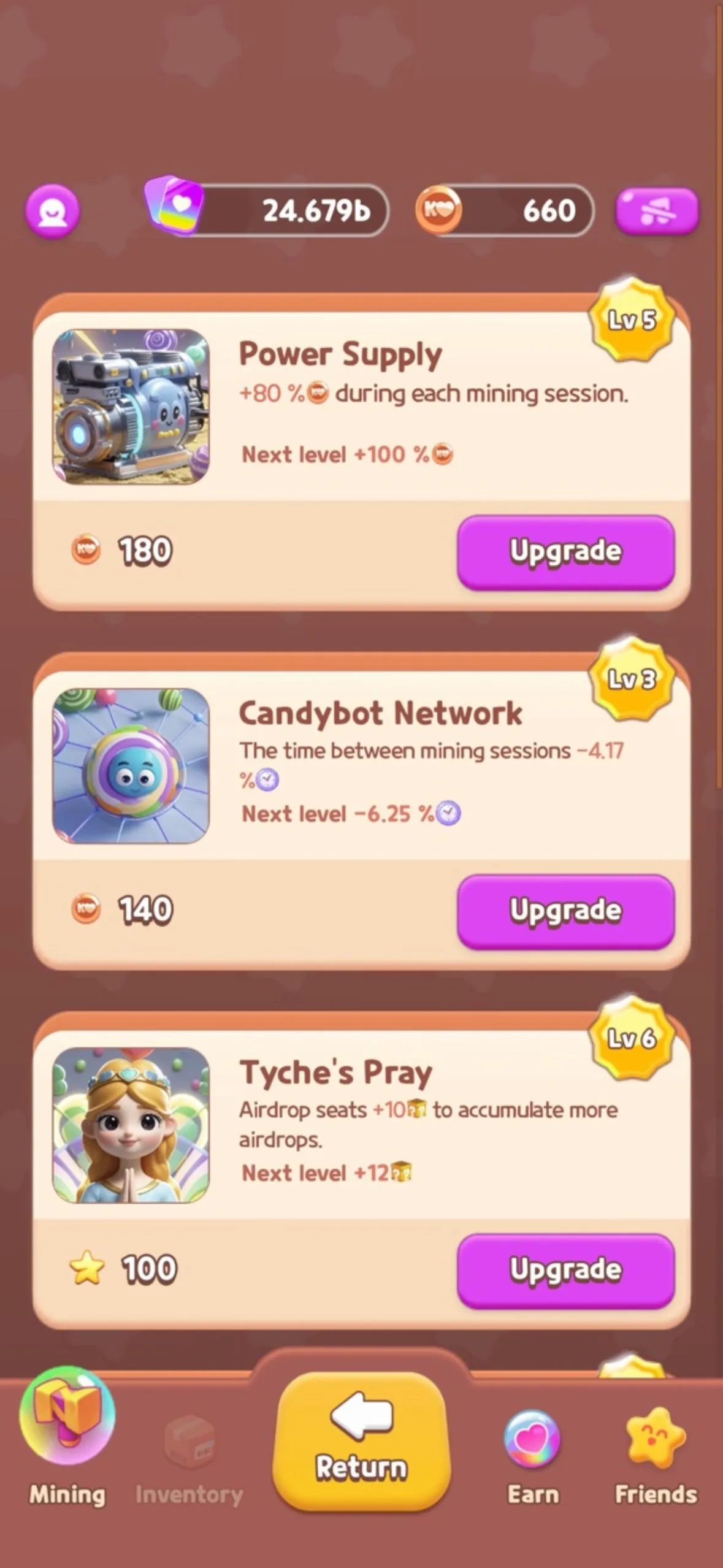
Task: Upgrade the Power Supply card
Action: click(x=565, y=552)
